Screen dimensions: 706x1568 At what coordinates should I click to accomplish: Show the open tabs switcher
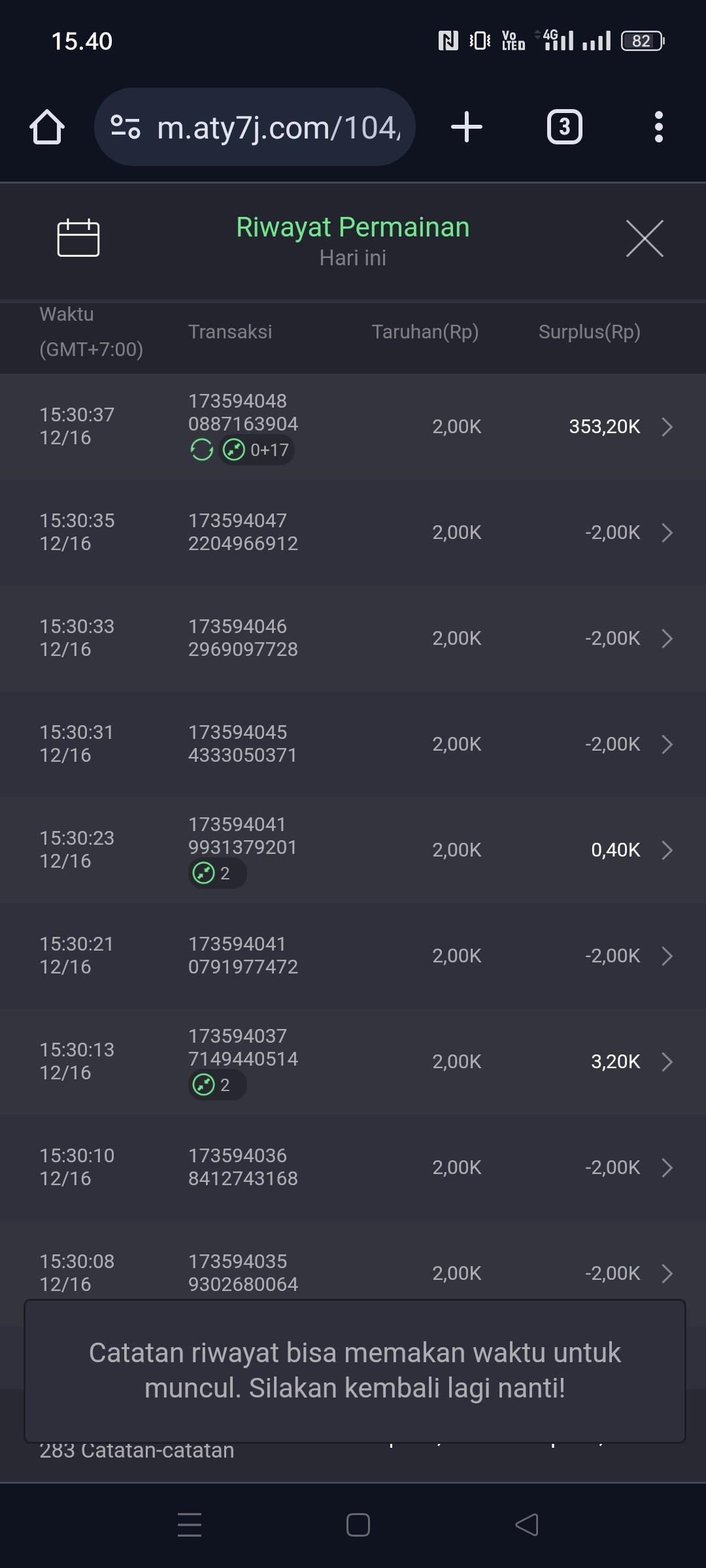pyautogui.click(x=564, y=127)
